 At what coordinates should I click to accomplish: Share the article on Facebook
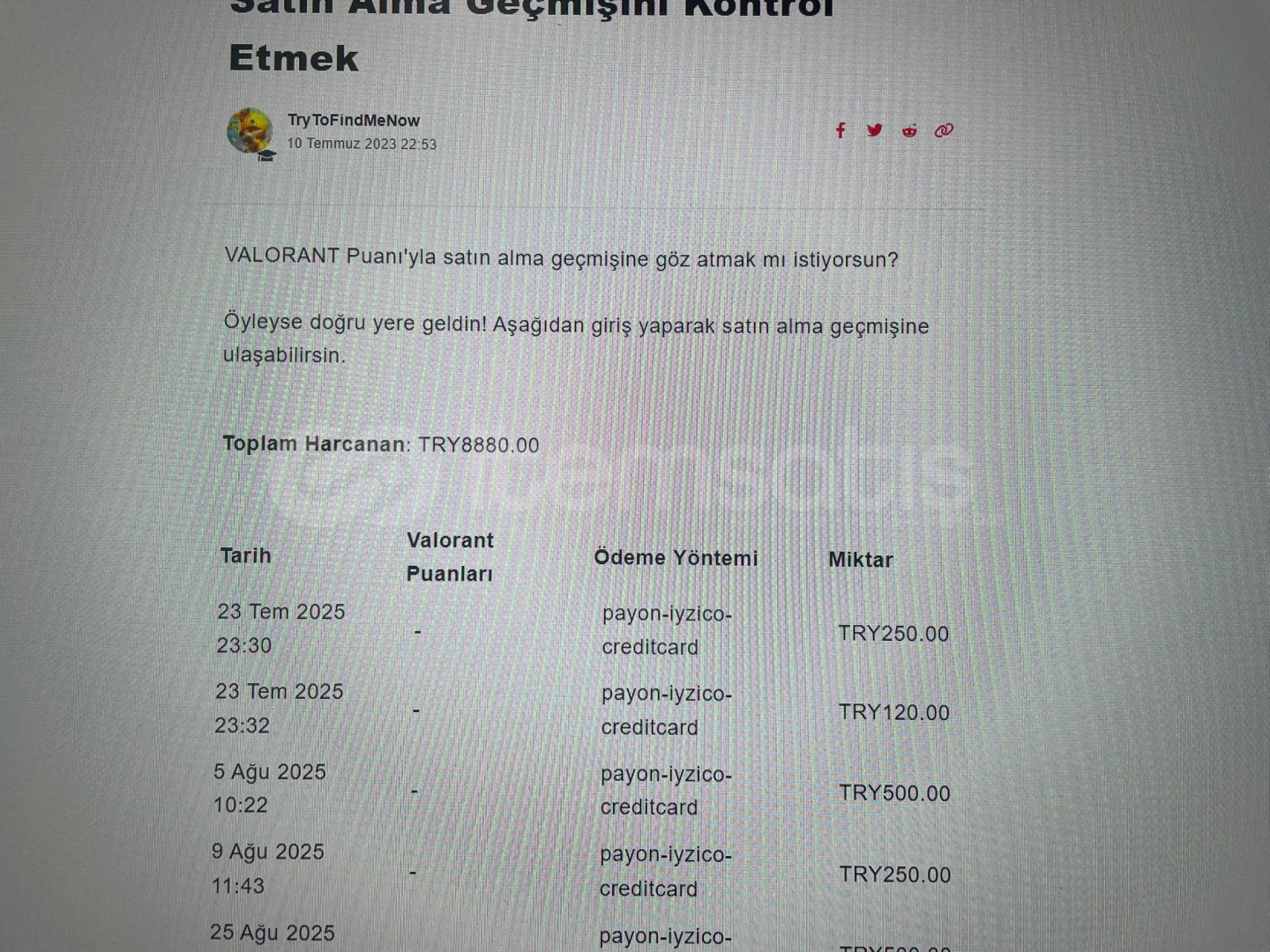tap(840, 130)
